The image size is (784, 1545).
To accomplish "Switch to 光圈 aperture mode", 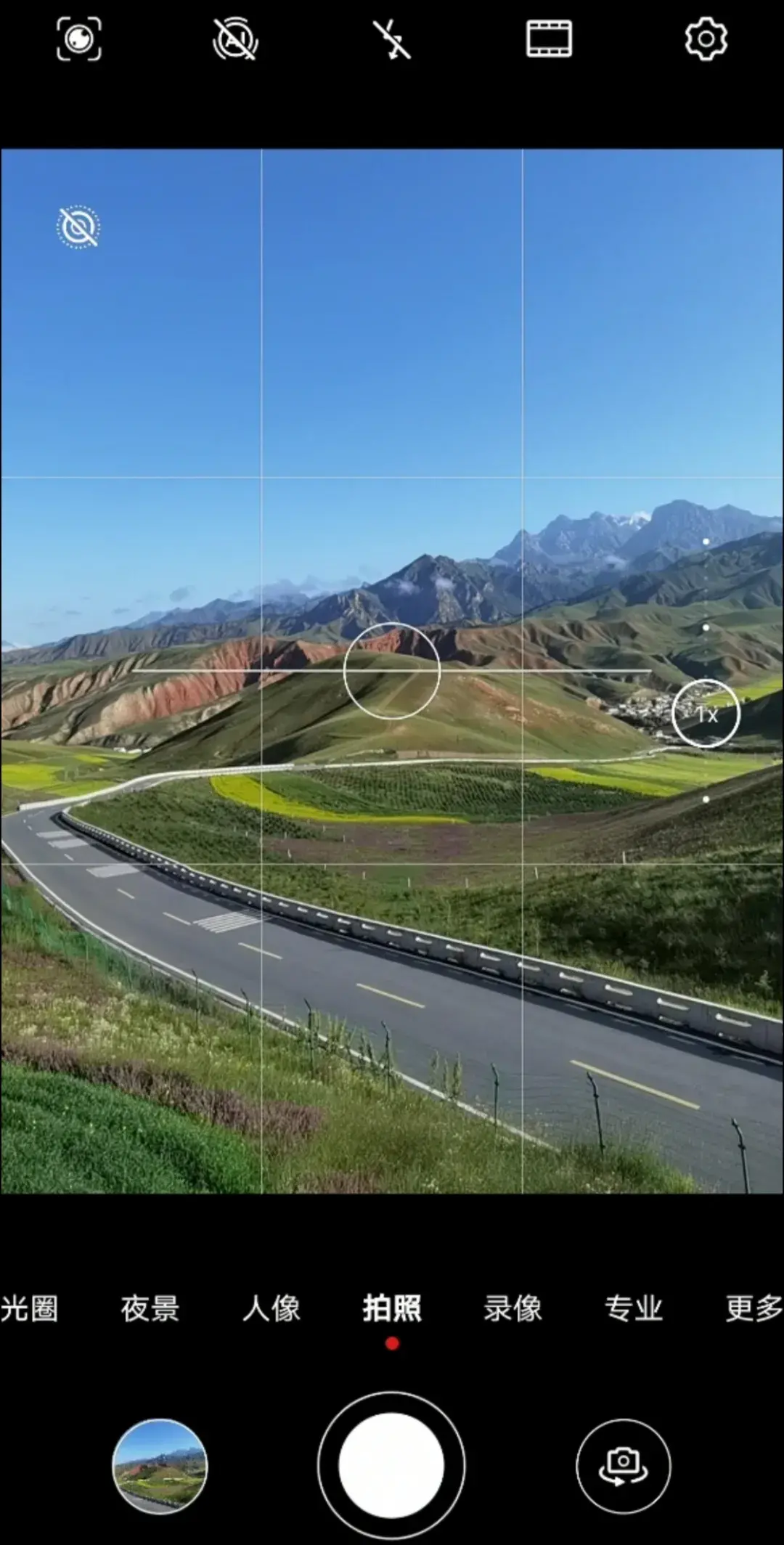I will [x=29, y=1308].
